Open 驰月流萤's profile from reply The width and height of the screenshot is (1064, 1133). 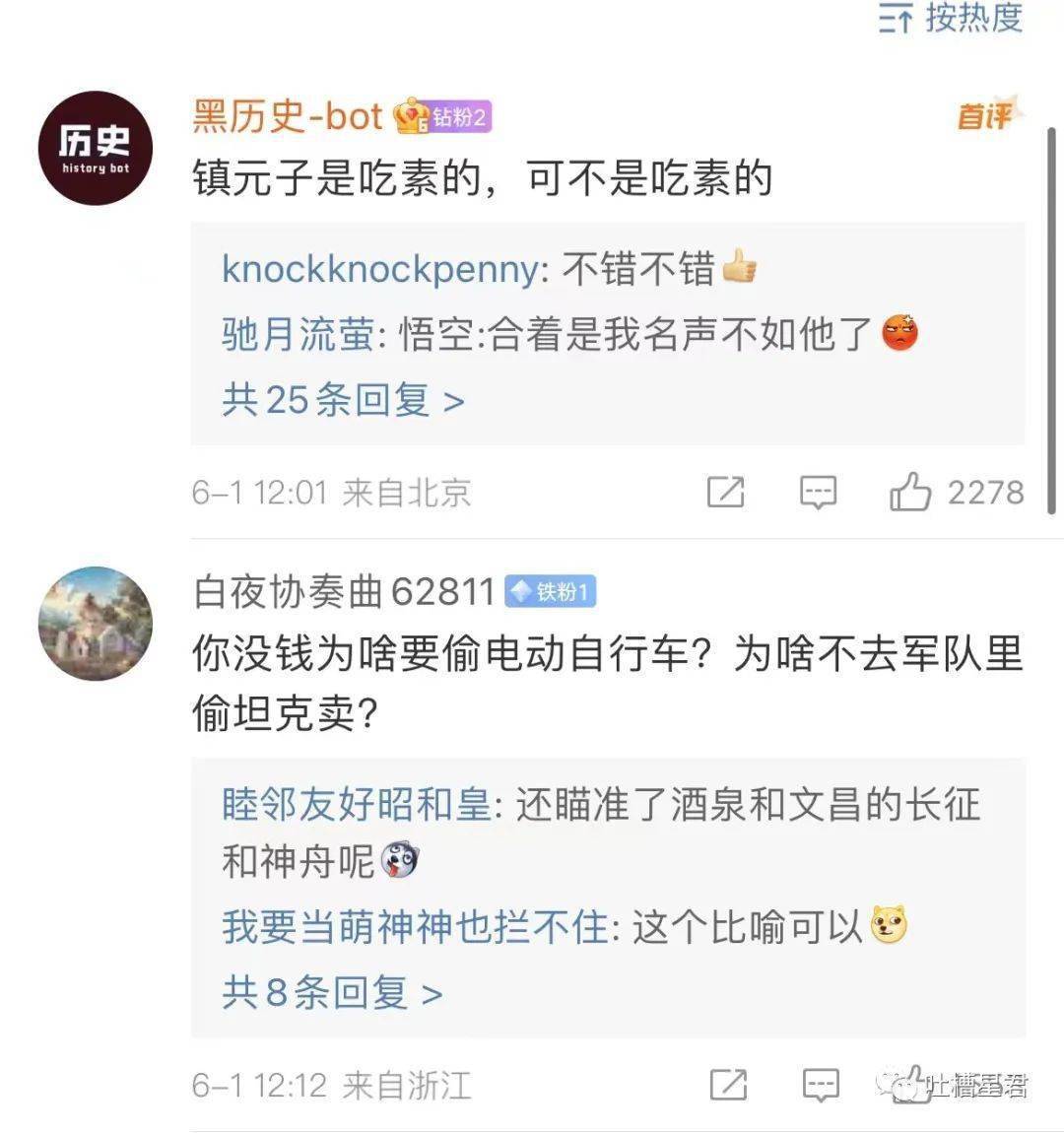(298, 335)
